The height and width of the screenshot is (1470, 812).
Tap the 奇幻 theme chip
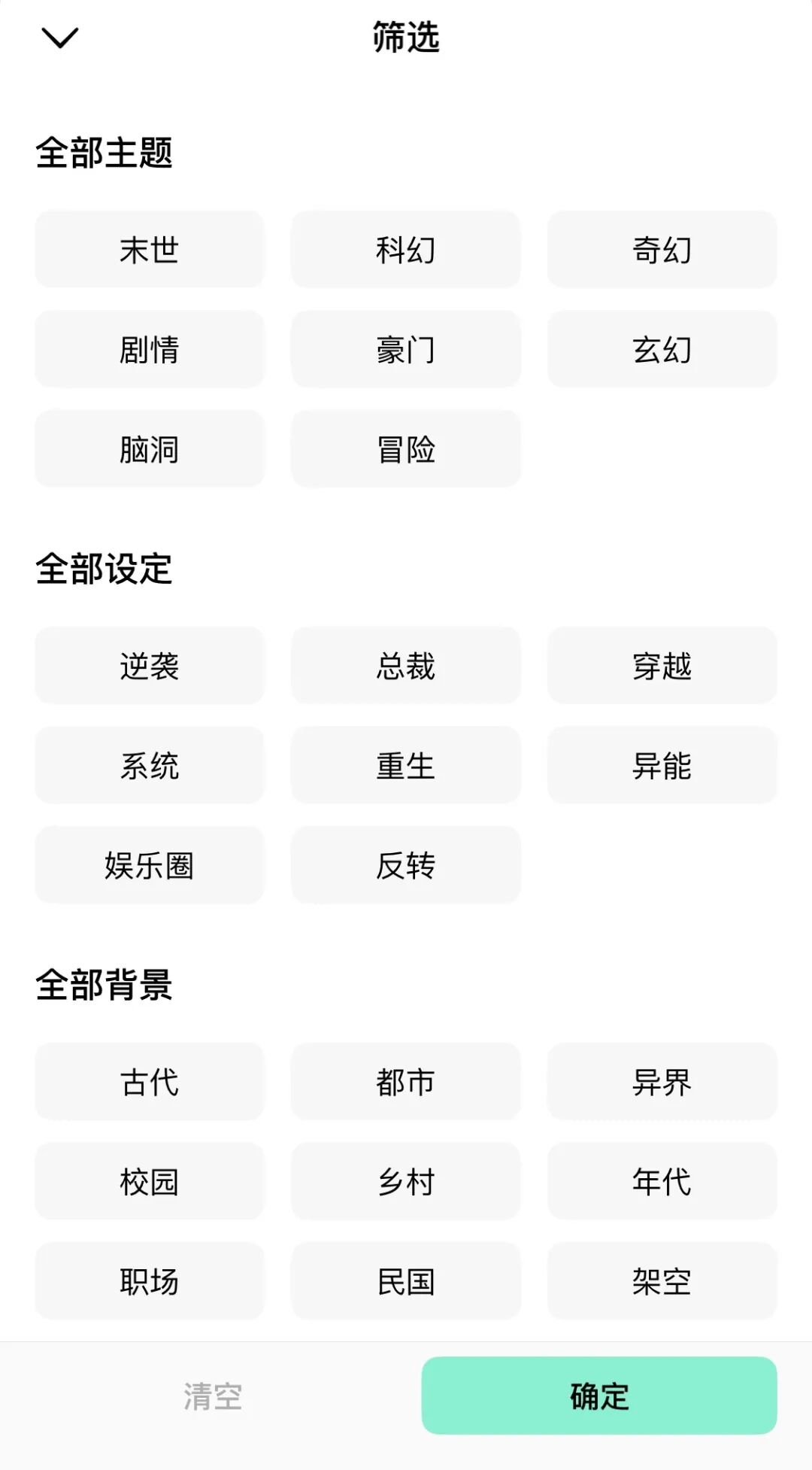click(x=662, y=250)
